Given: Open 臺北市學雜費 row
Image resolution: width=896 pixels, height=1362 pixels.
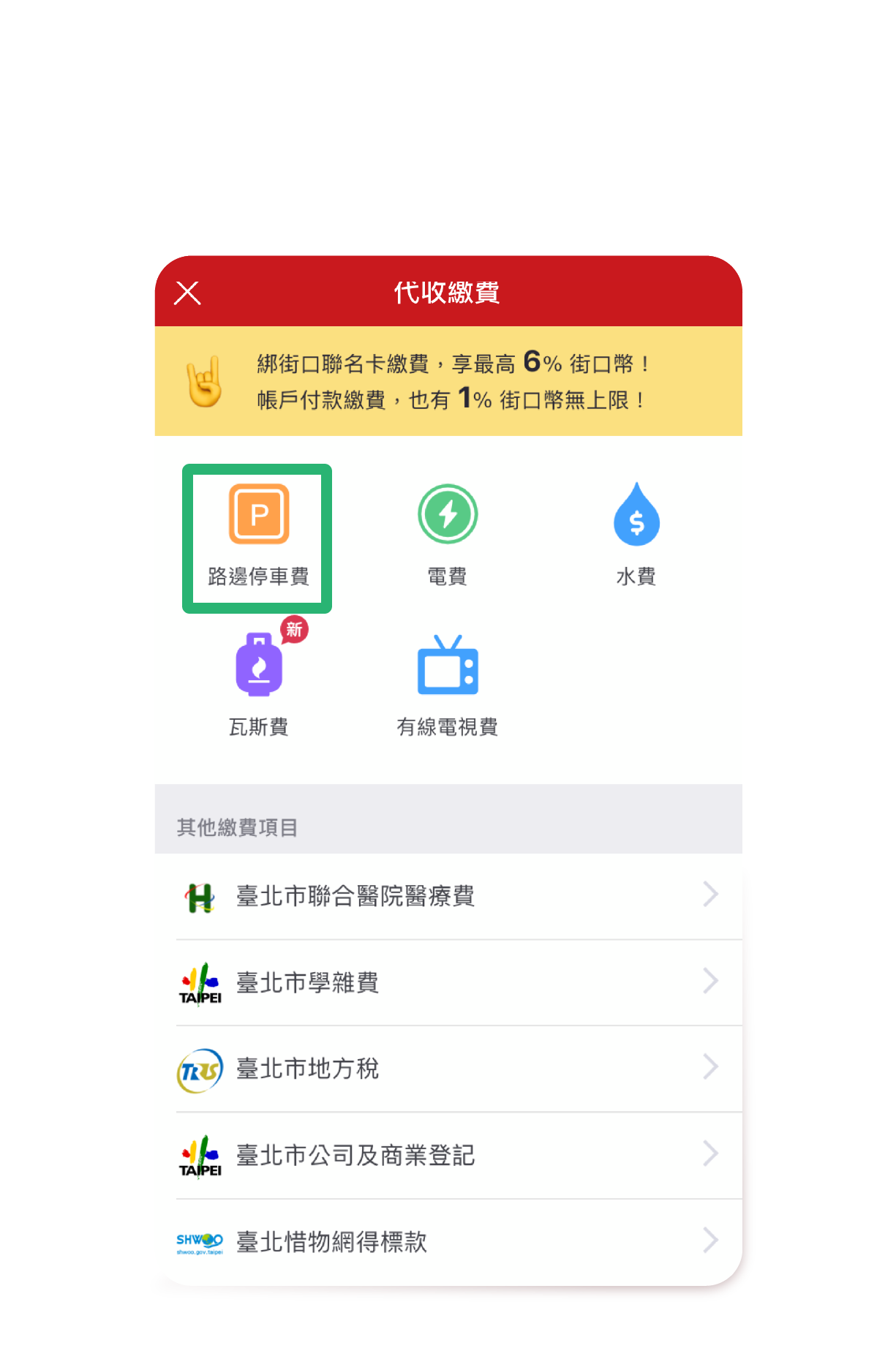Looking at the screenshot, I should [x=448, y=982].
